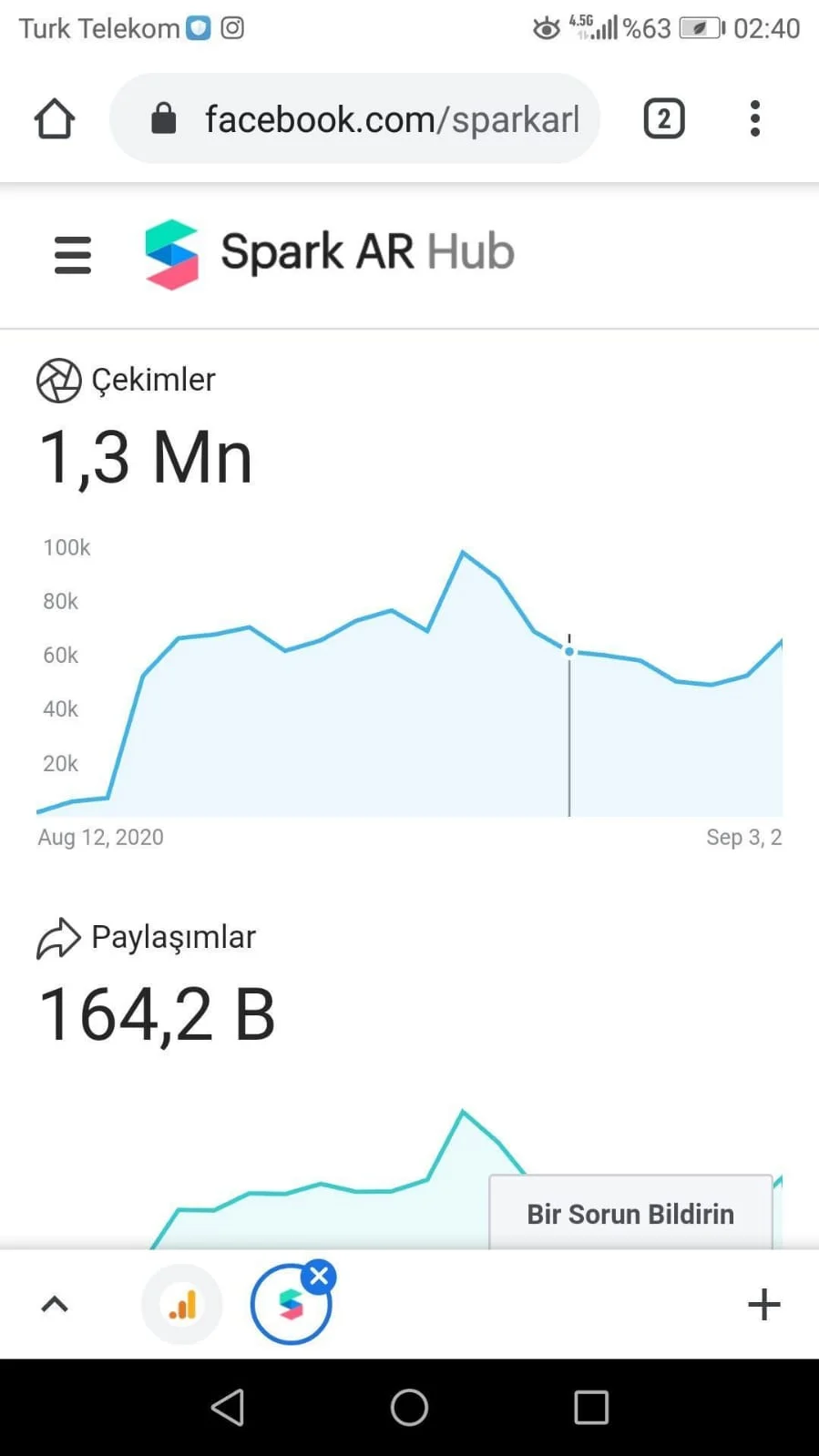Expand the tab group strip chevron
Screen dimensions: 819x1456
(55, 1304)
